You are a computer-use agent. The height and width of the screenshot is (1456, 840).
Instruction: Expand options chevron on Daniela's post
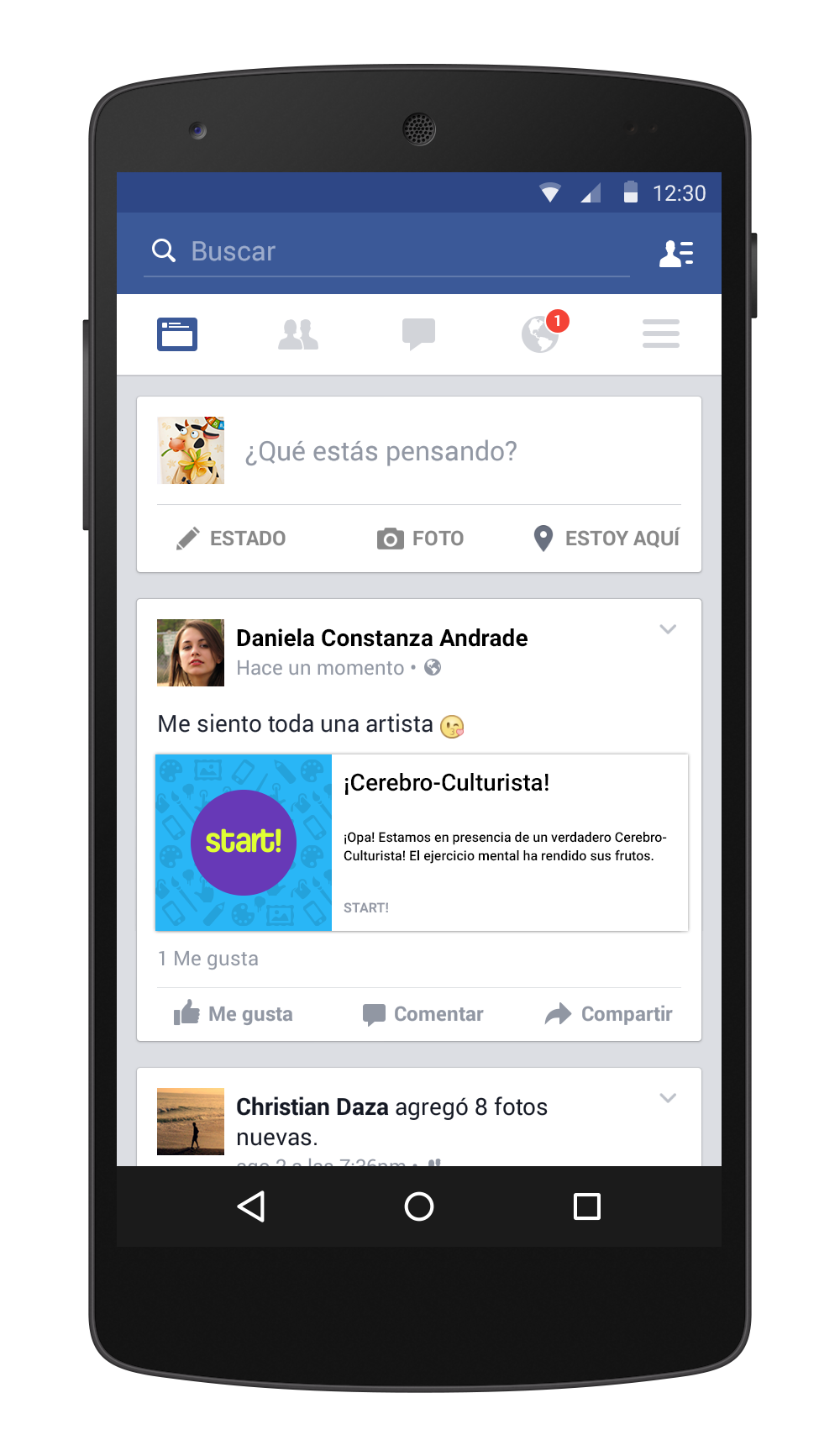[668, 629]
